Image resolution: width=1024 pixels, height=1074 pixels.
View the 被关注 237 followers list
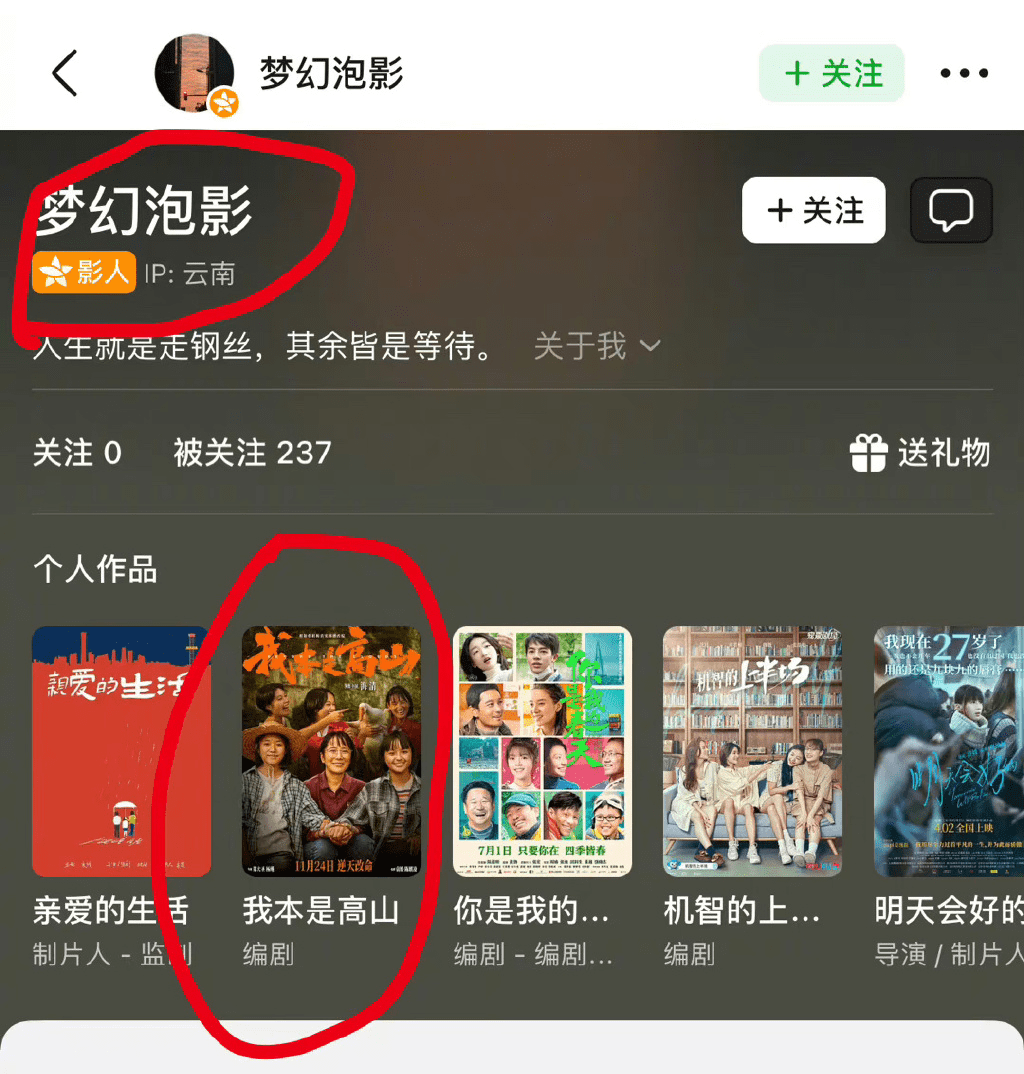252,453
